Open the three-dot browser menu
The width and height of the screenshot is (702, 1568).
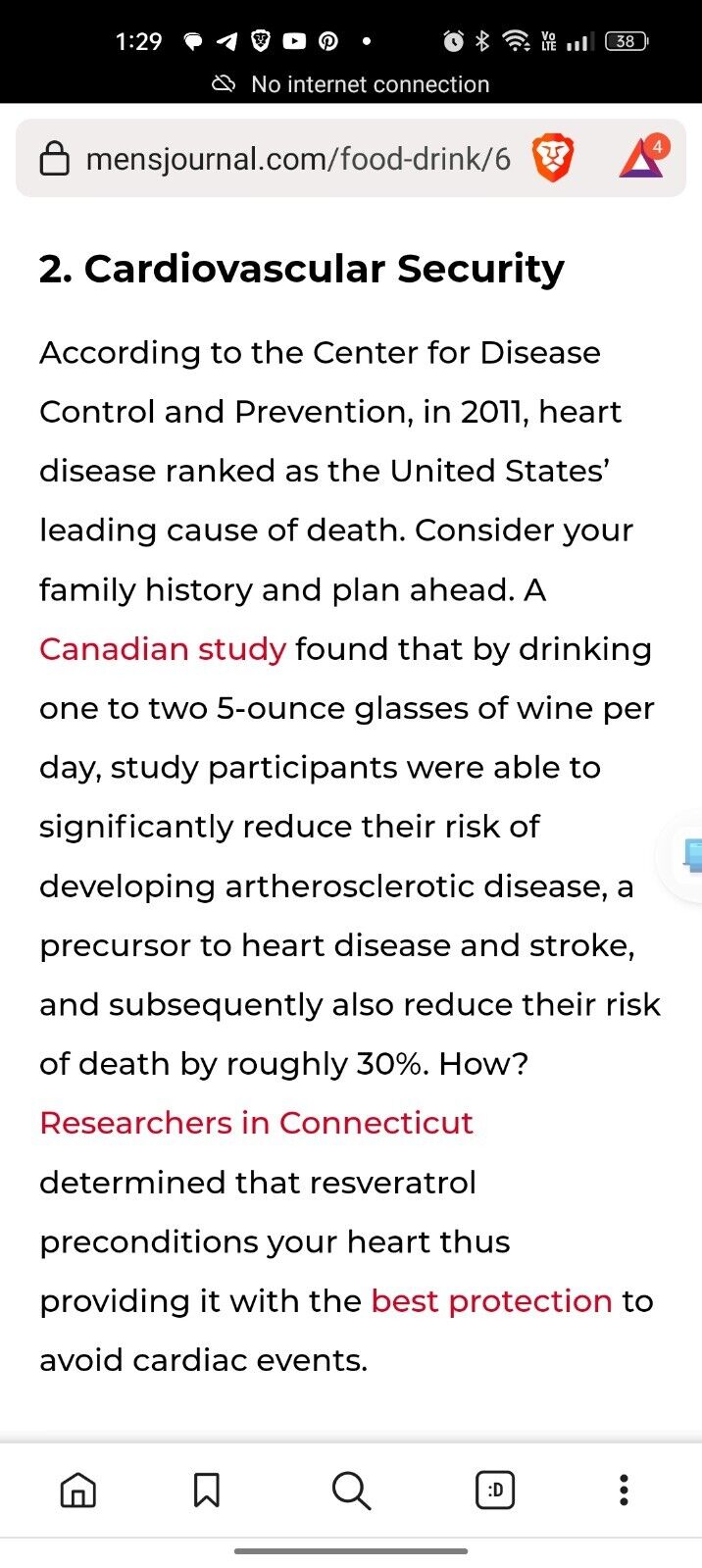624,1491
